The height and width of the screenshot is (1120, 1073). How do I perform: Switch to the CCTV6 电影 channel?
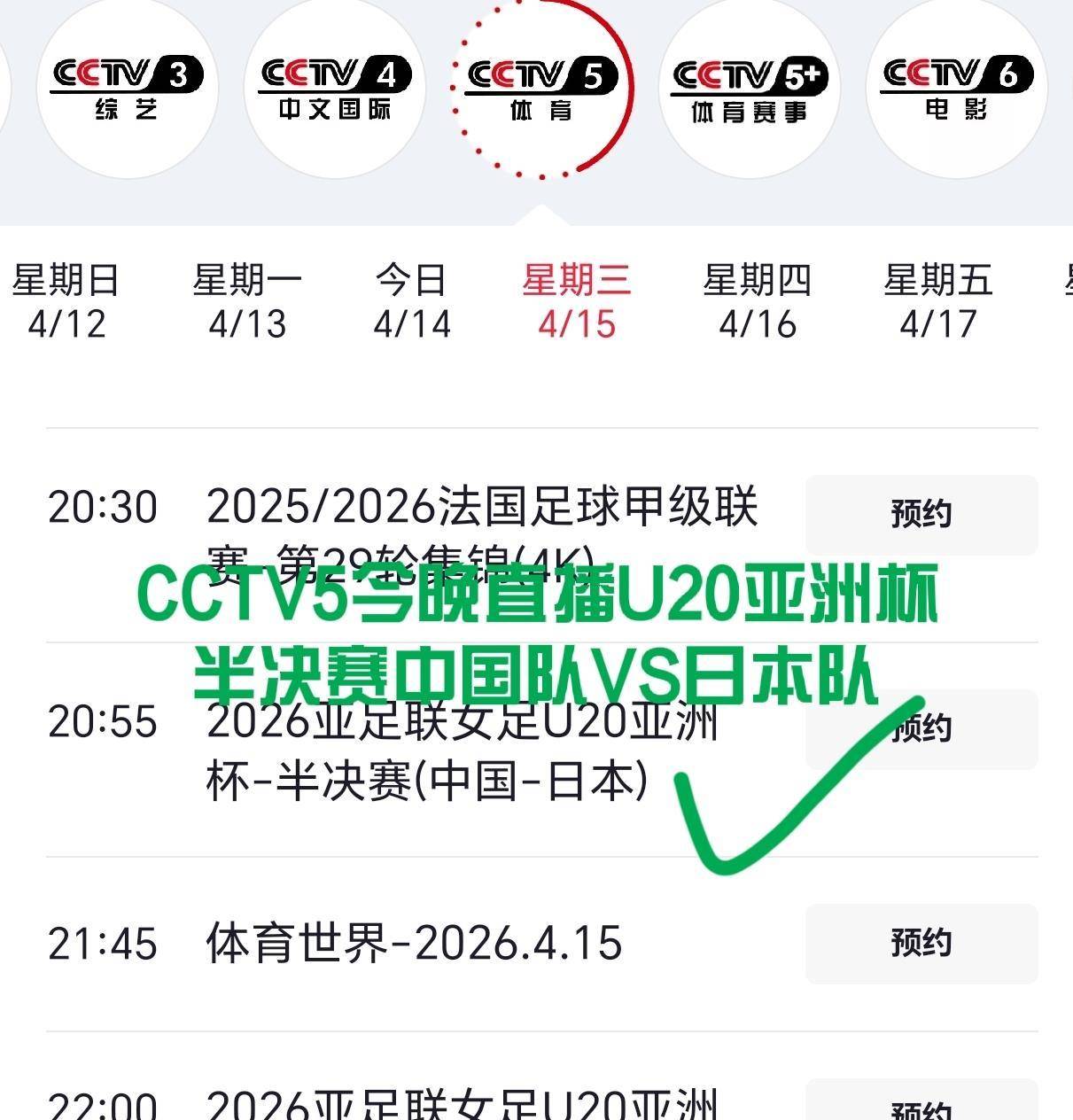click(x=956, y=89)
